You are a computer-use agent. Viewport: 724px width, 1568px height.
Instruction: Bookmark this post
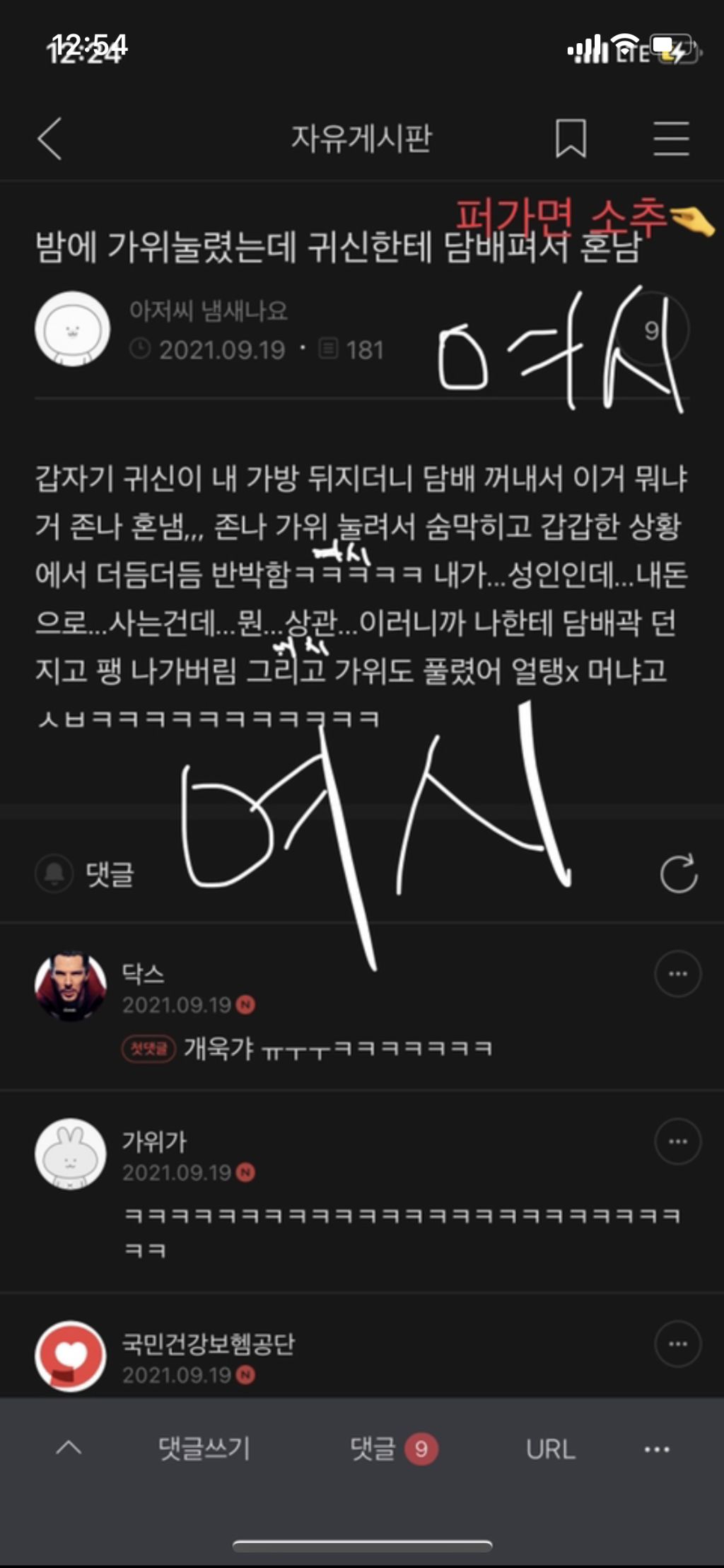[571, 138]
